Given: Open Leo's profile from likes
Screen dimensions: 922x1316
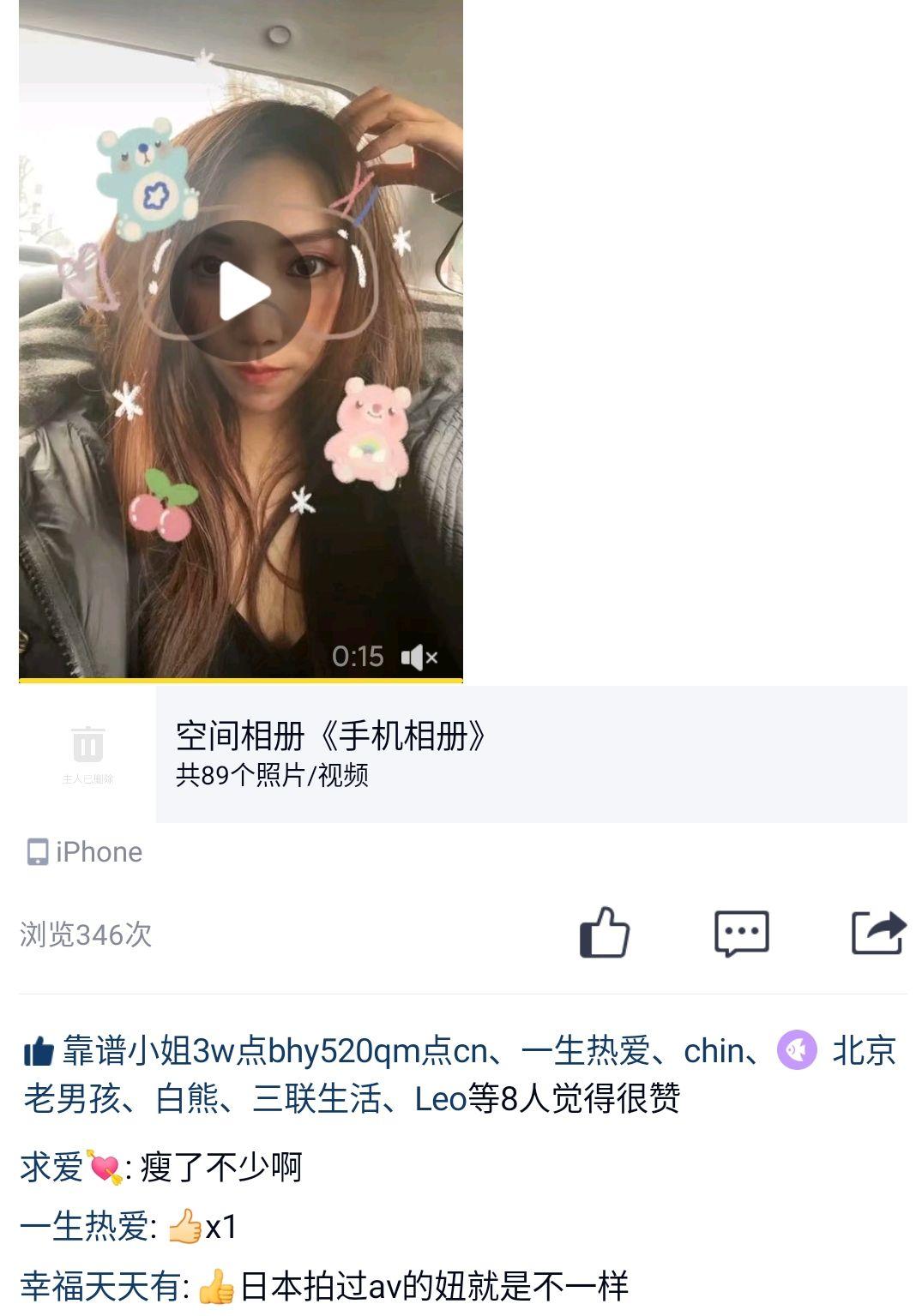Looking at the screenshot, I should pos(440,1099).
